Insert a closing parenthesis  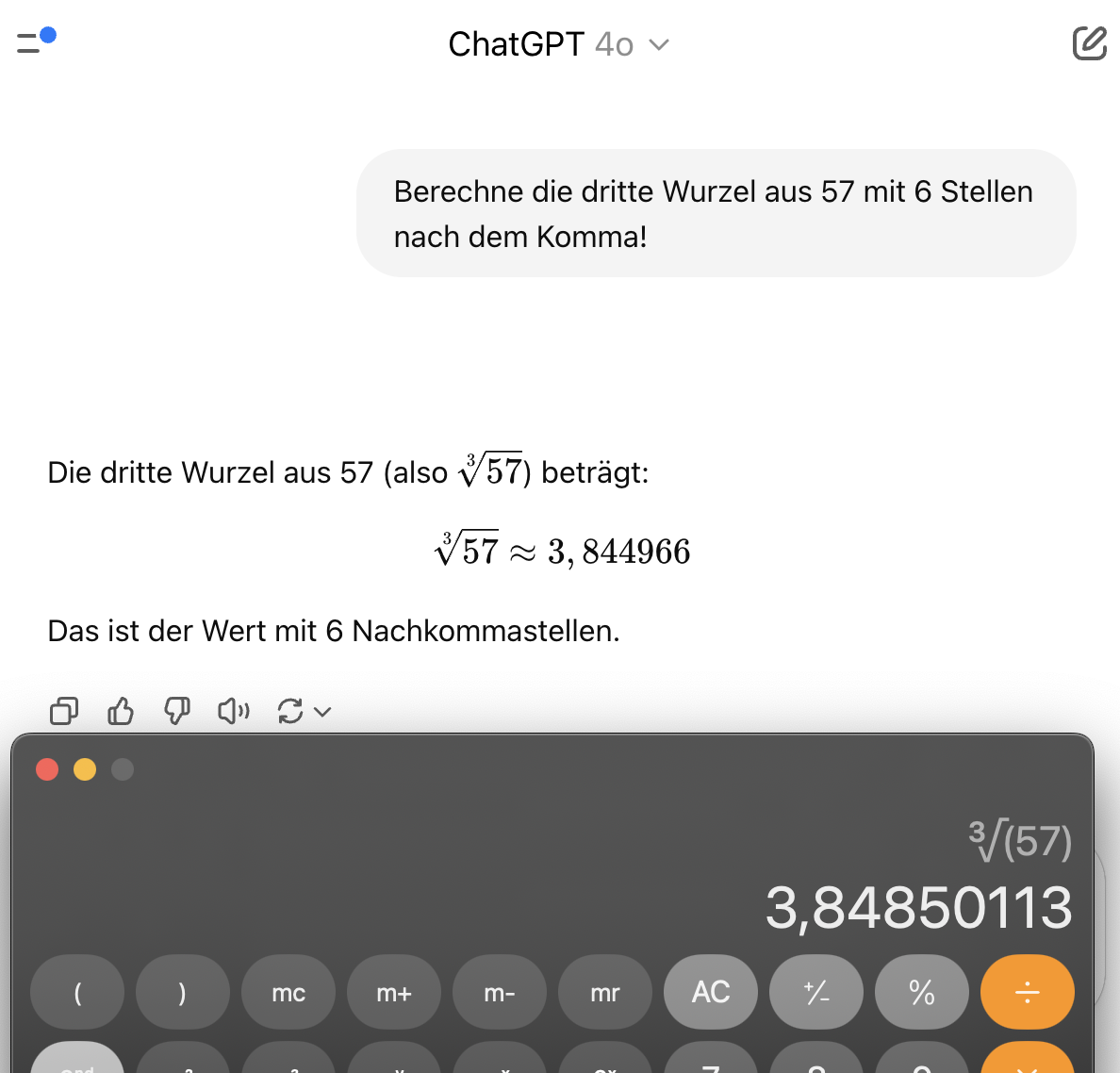183,992
